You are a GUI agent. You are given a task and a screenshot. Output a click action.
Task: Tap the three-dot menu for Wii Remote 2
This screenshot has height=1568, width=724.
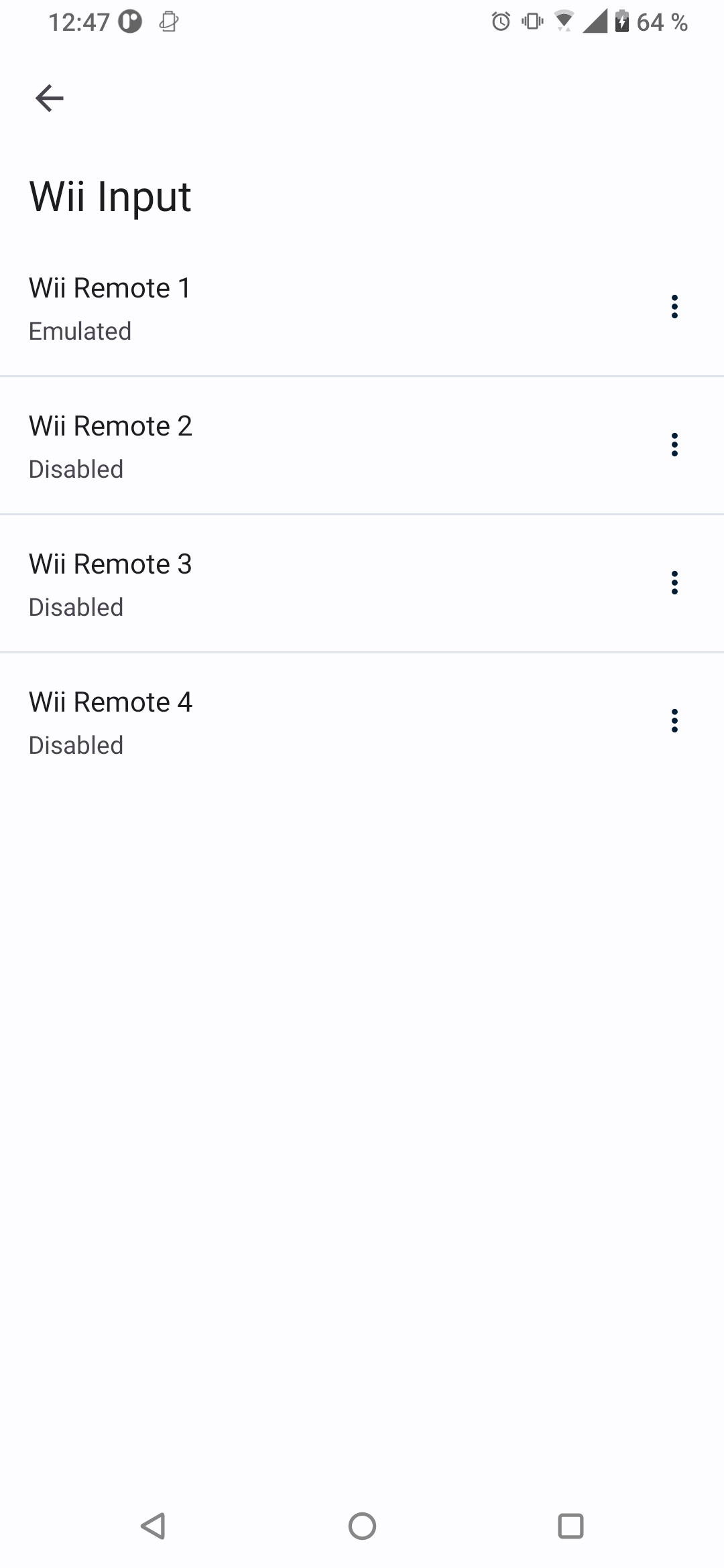tap(674, 445)
